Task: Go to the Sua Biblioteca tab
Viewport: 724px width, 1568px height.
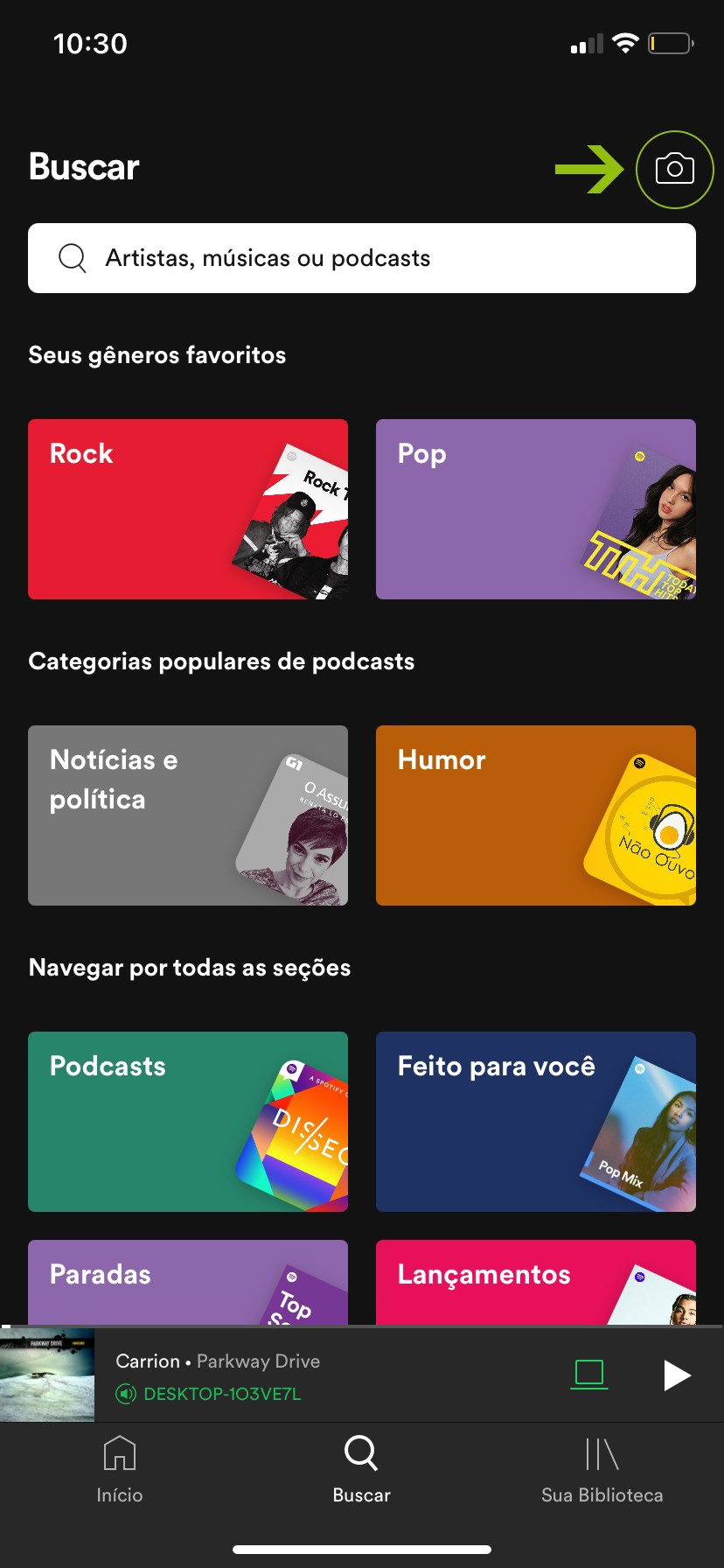Action: [602, 1469]
